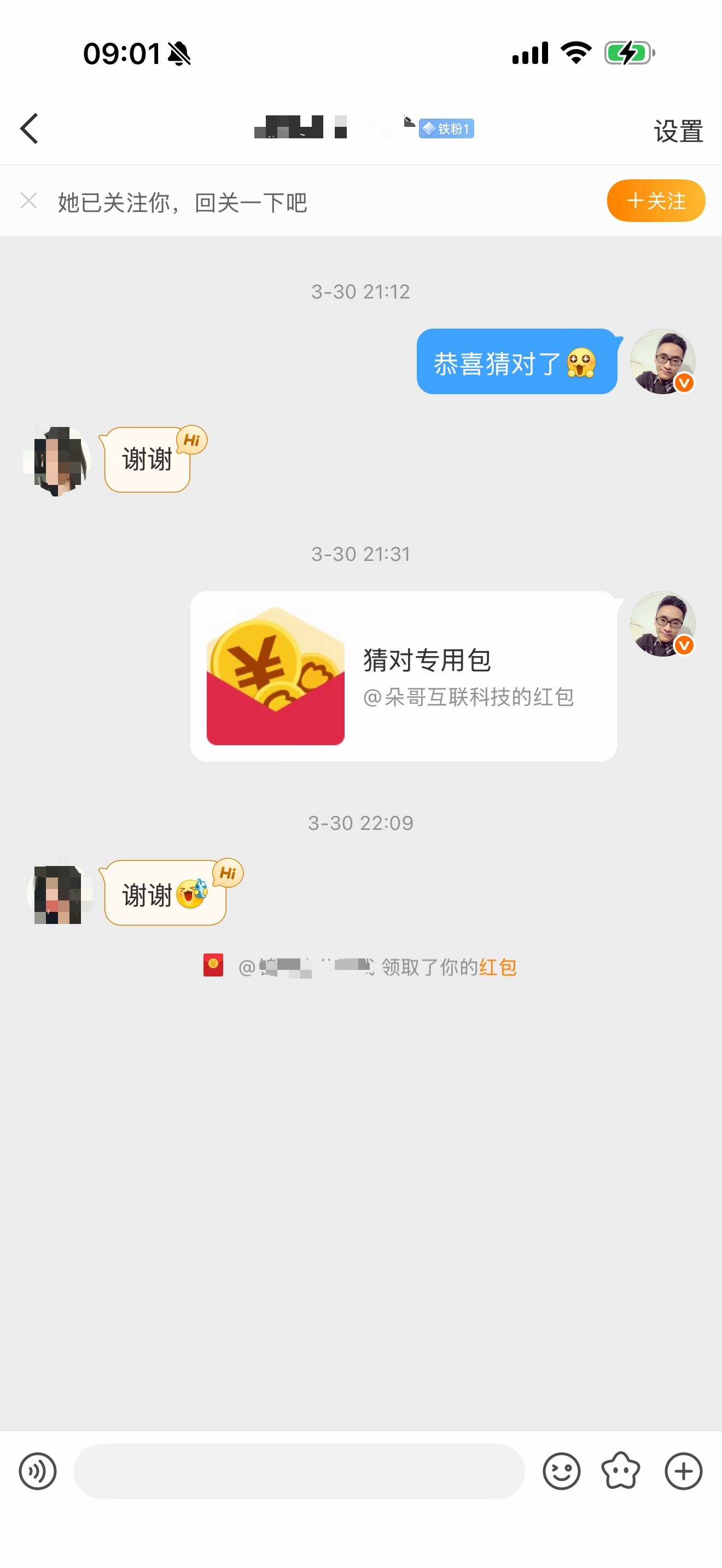The width and height of the screenshot is (722, 1568).
Task: Open the 红包 link in receipt message
Action: (x=497, y=967)
